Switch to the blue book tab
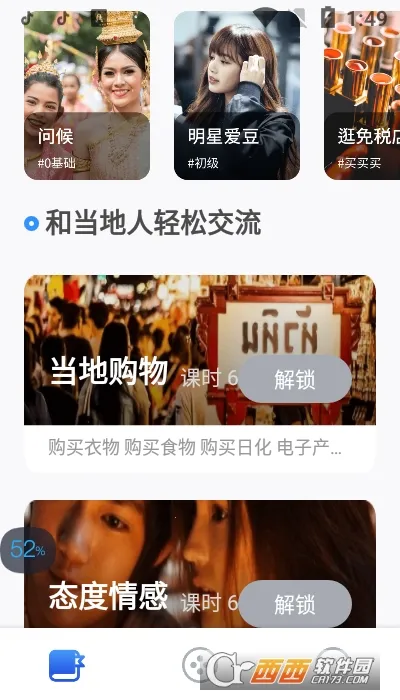The image size is (400, 700). pos(67,665)
